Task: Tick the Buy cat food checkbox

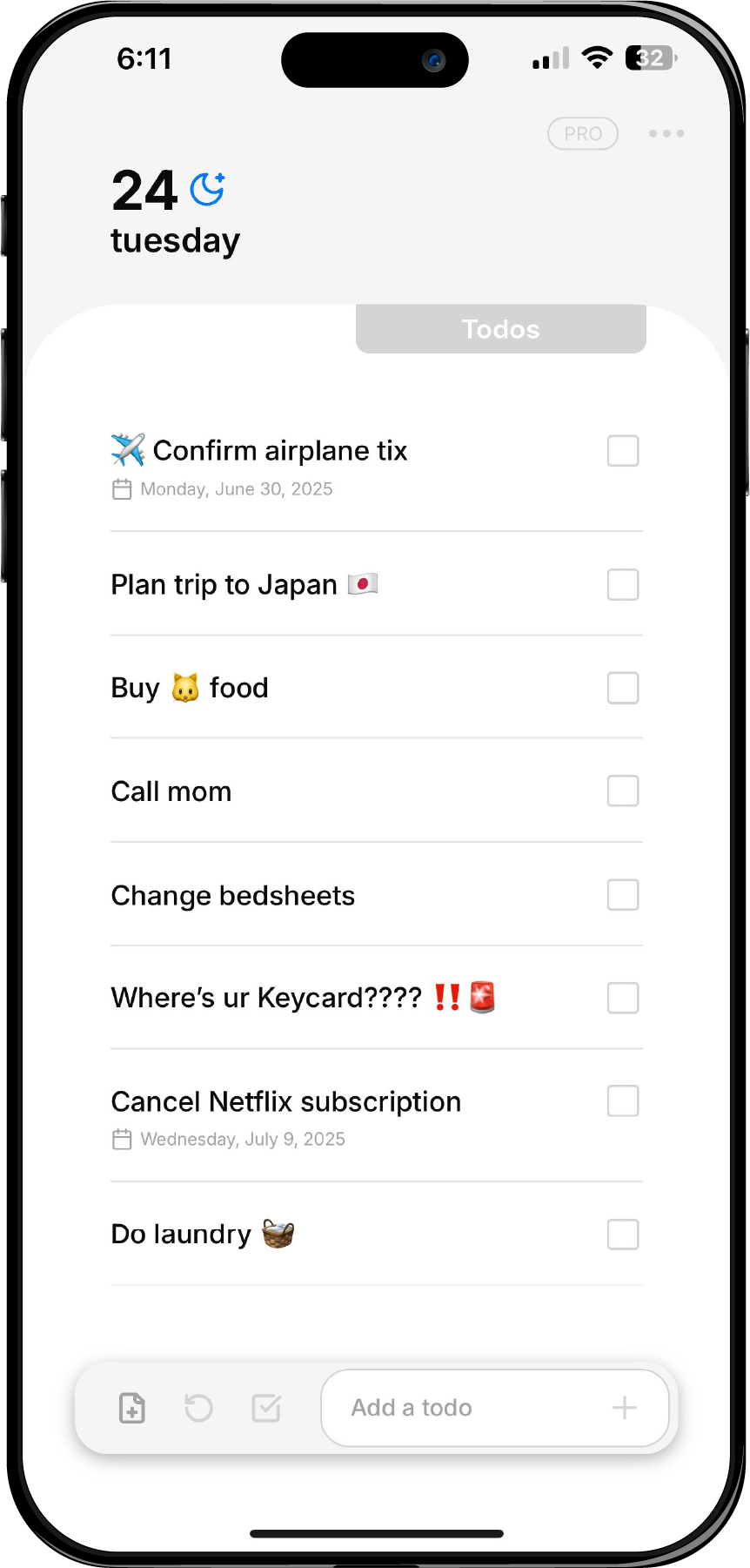Action: point(623,688)
